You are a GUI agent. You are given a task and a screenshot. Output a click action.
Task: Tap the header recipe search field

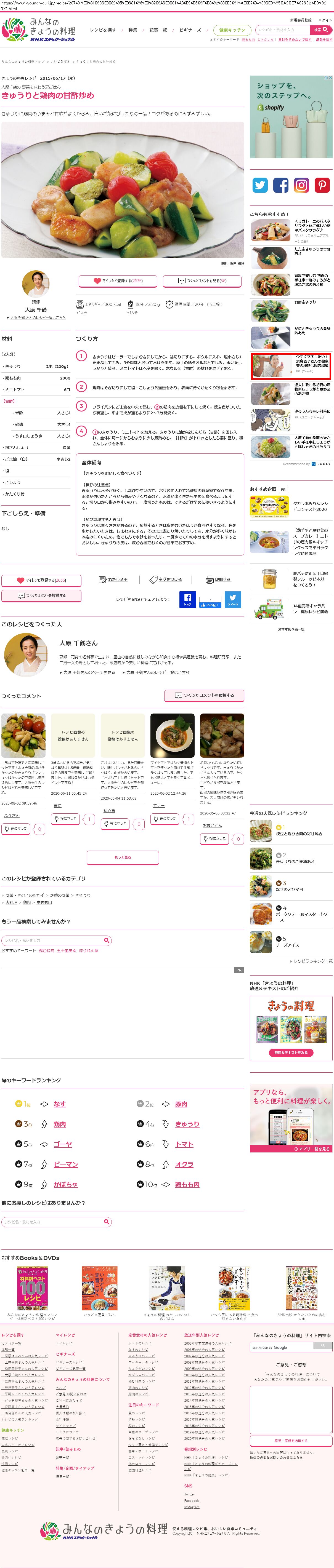point(282,30)
